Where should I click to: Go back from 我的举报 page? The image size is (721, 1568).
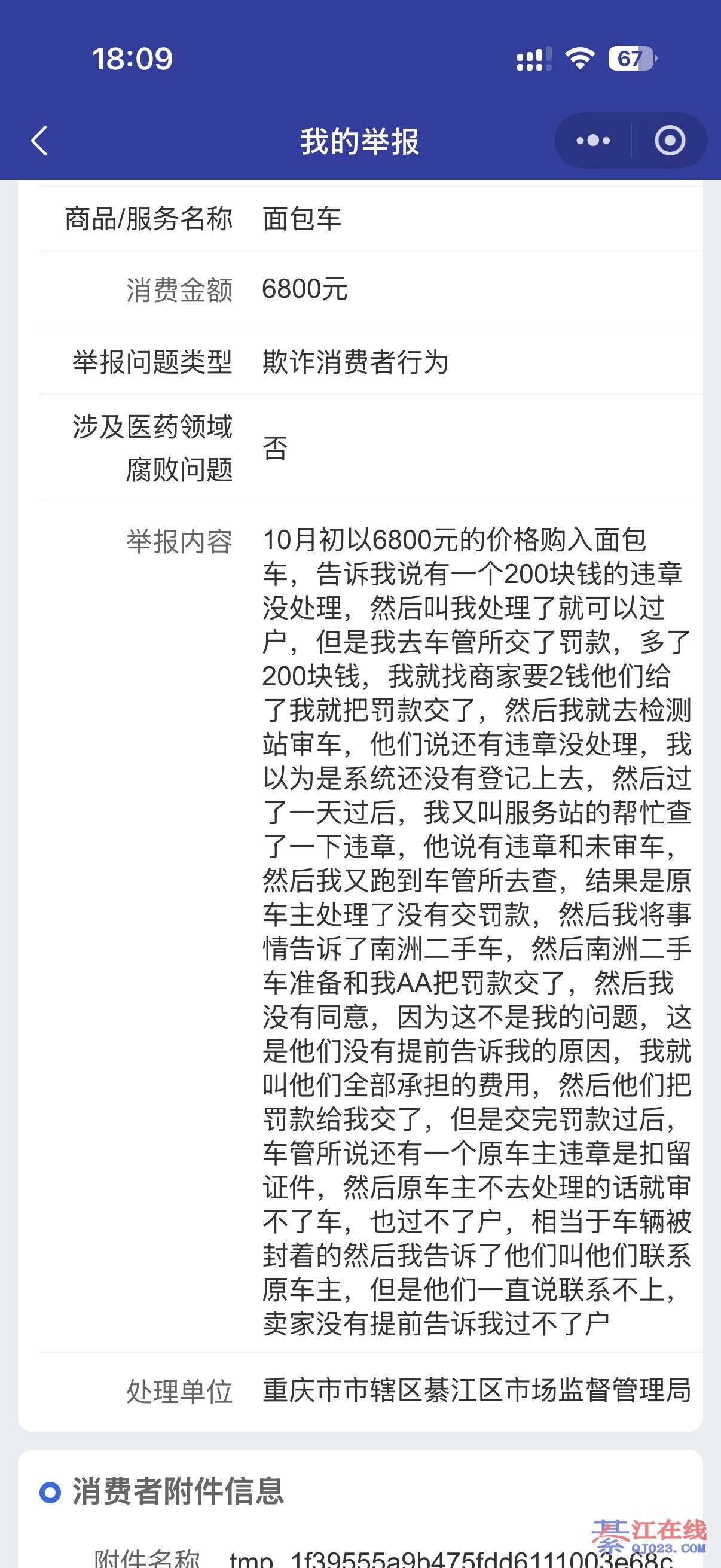(x=39, y=141)
